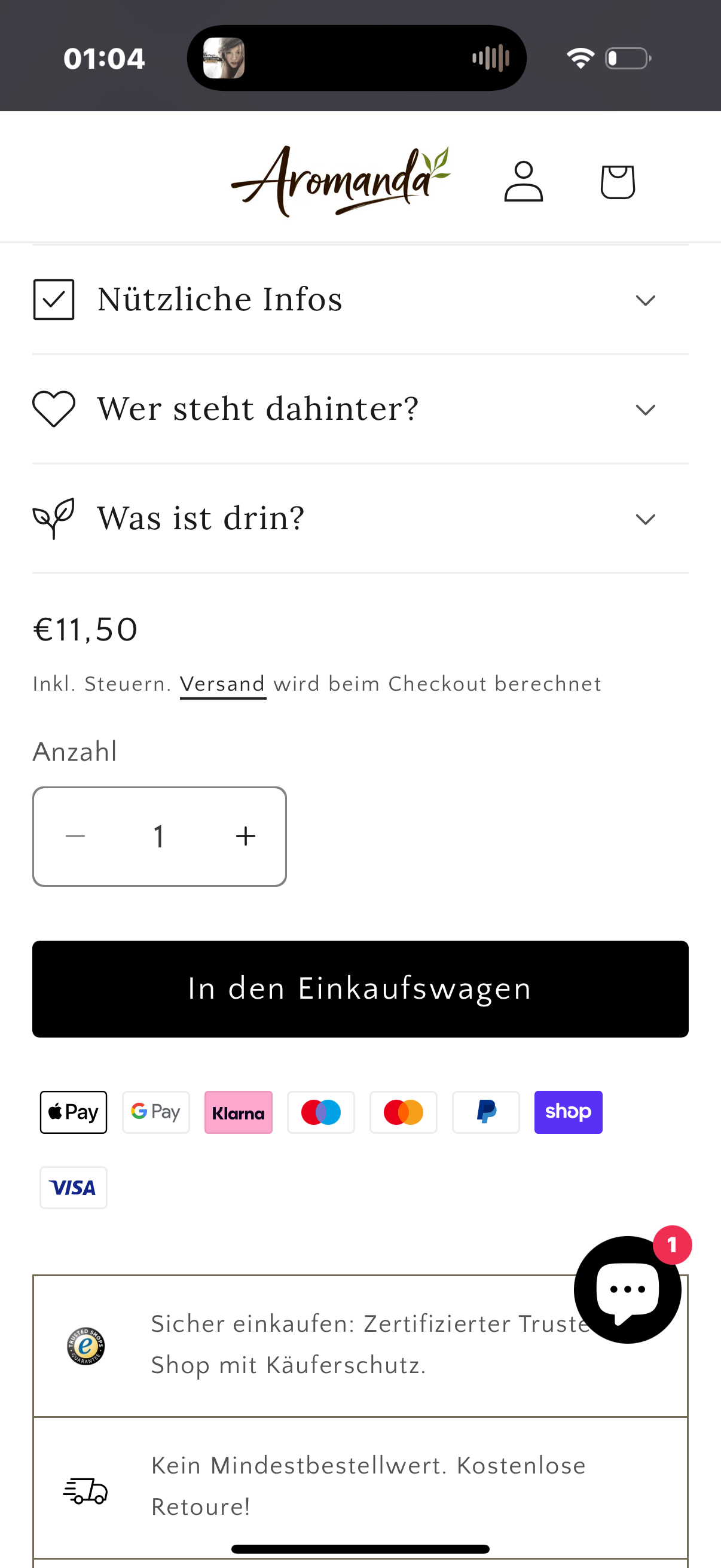Increase quantity with plus button

tap(246, 837)
